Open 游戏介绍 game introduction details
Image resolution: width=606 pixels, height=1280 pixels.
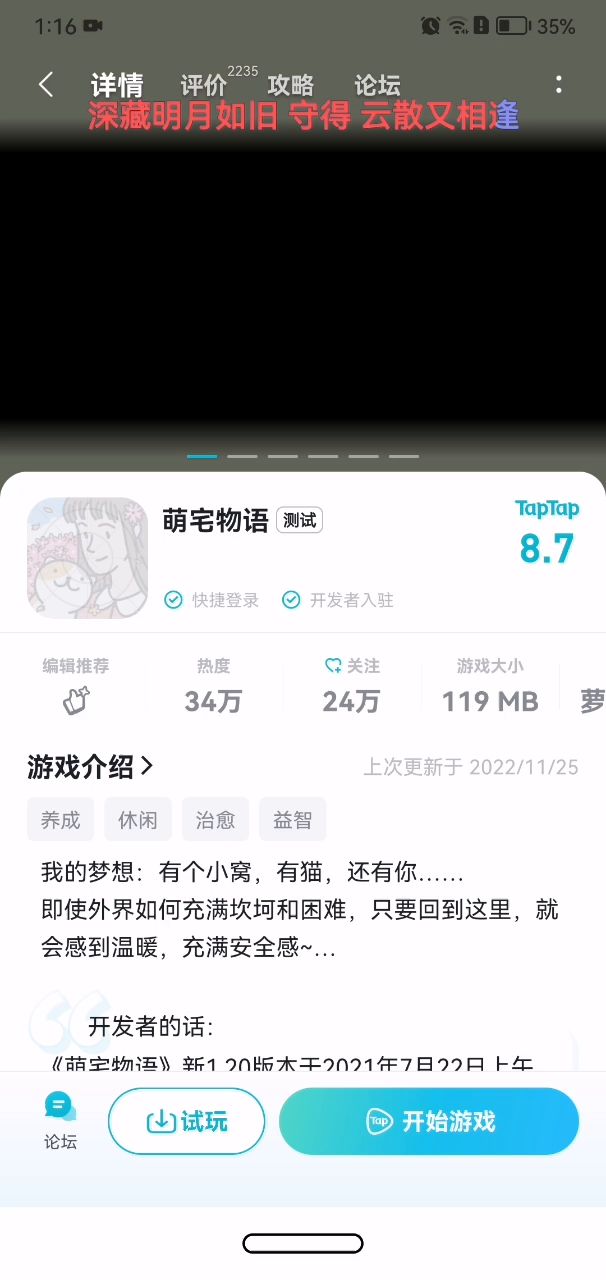(x=90, y=767)
